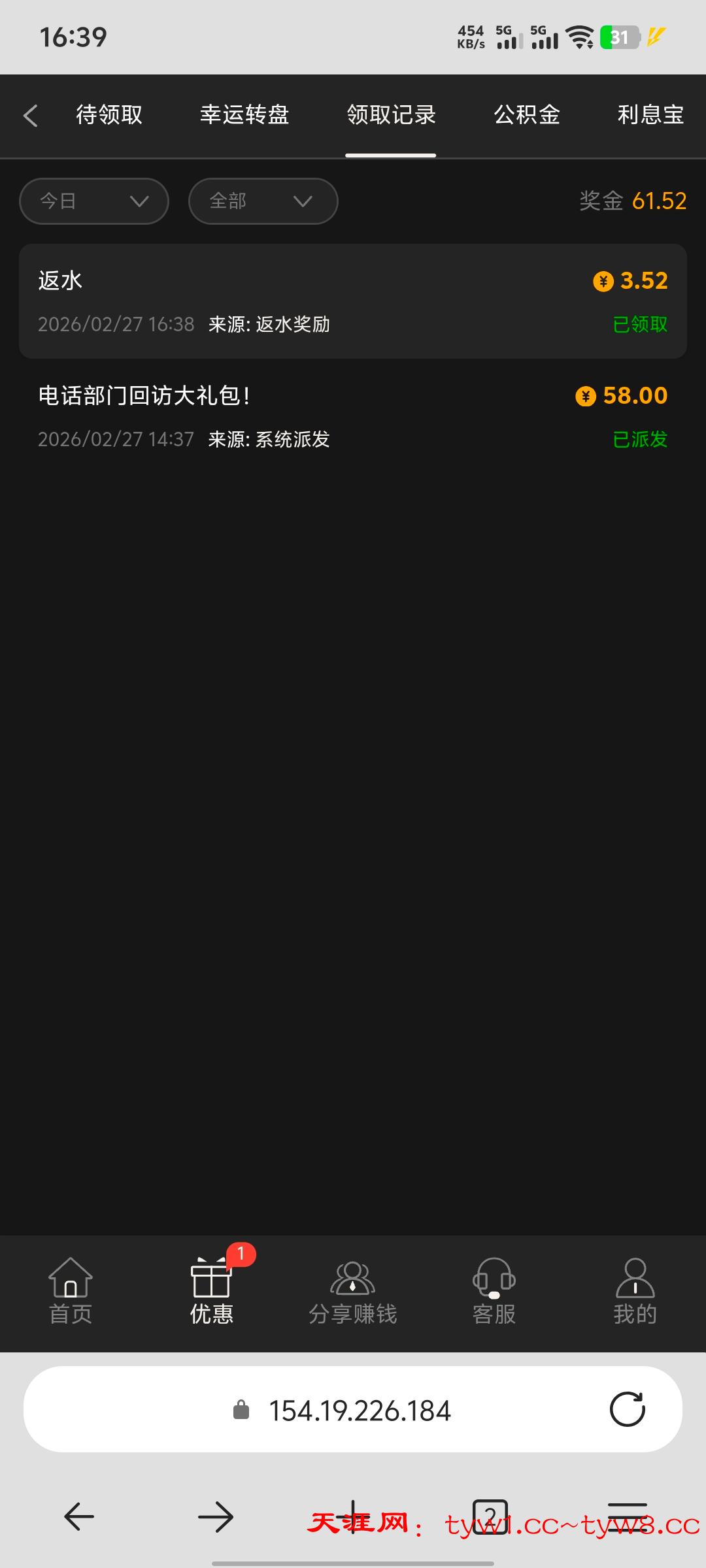The image size is (706, 1568).
Task: Go to the 首页 home tab
Action: [x=71, y=1292]
